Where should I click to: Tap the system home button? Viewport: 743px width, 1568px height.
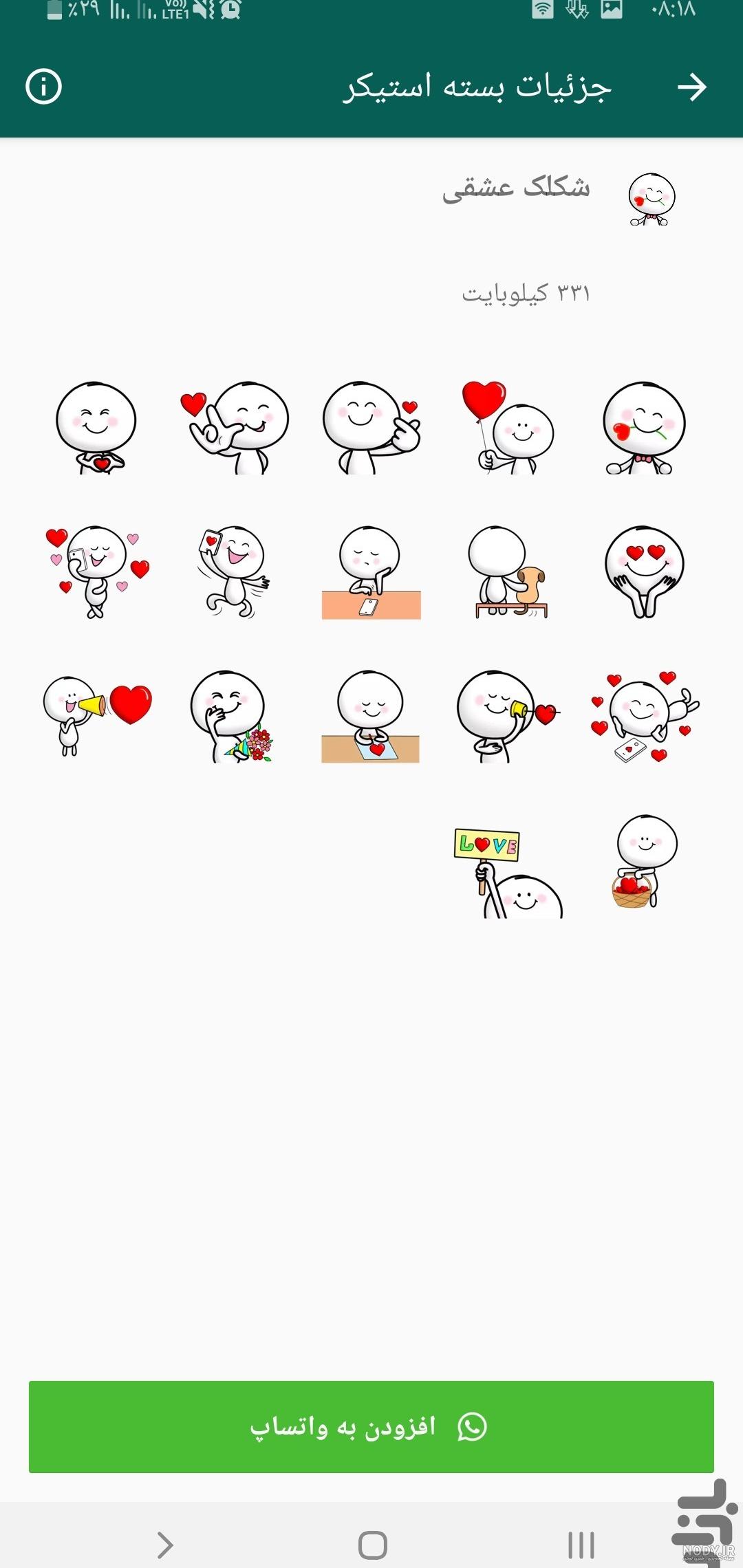pos(372,1545)
